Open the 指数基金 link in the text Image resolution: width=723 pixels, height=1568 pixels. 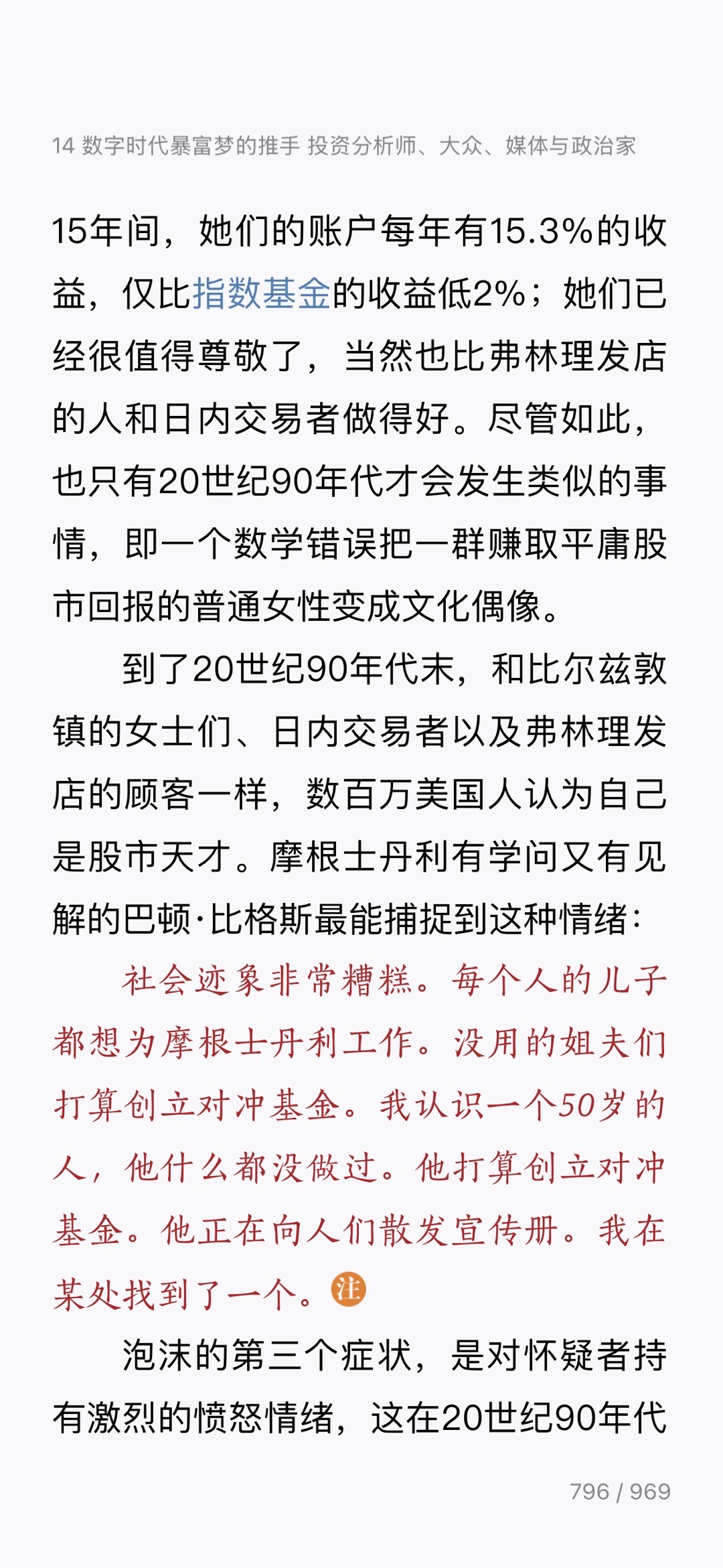click(262, 293)
